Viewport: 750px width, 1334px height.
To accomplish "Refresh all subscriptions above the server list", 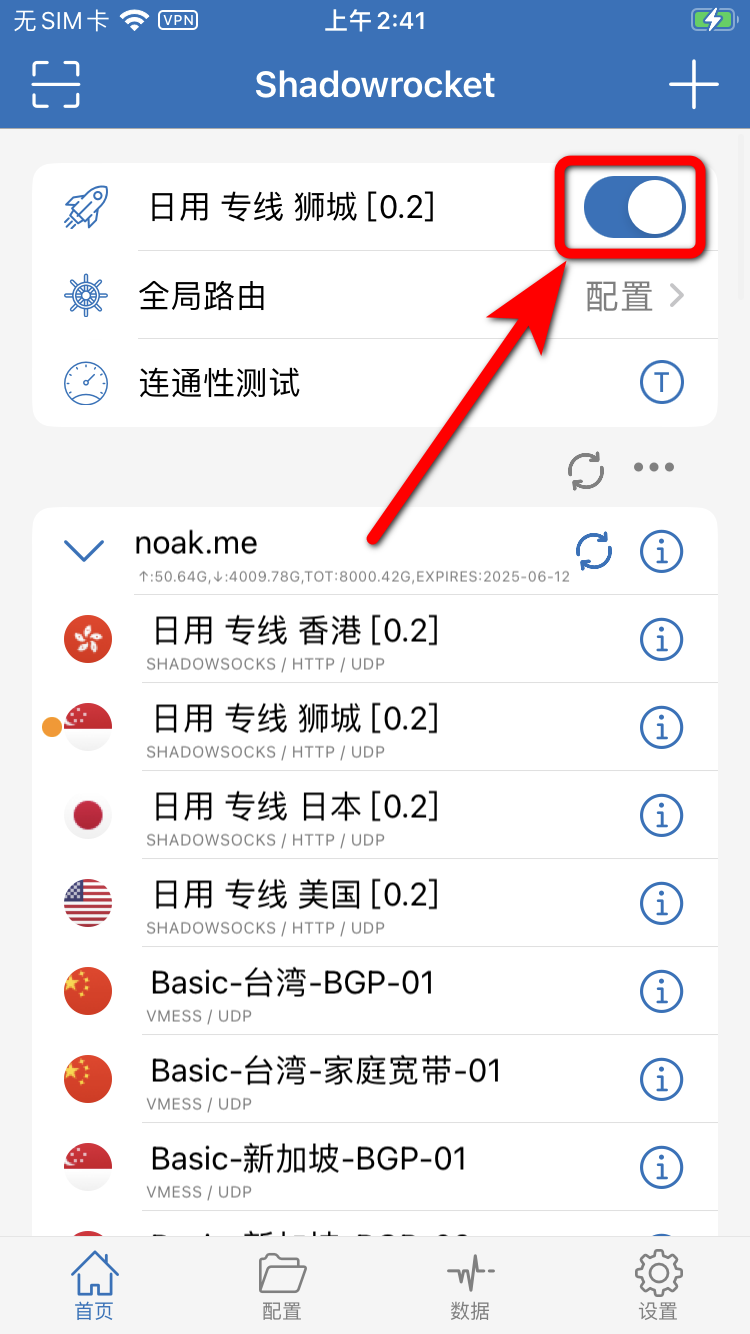I will (x=585, y=469).
